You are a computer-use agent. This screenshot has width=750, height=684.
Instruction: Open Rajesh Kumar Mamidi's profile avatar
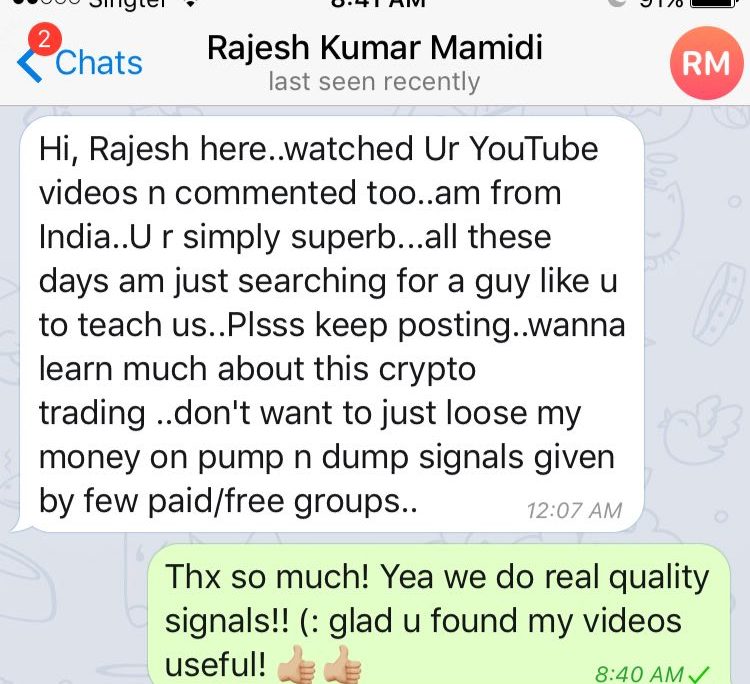(x=706, y=63)
